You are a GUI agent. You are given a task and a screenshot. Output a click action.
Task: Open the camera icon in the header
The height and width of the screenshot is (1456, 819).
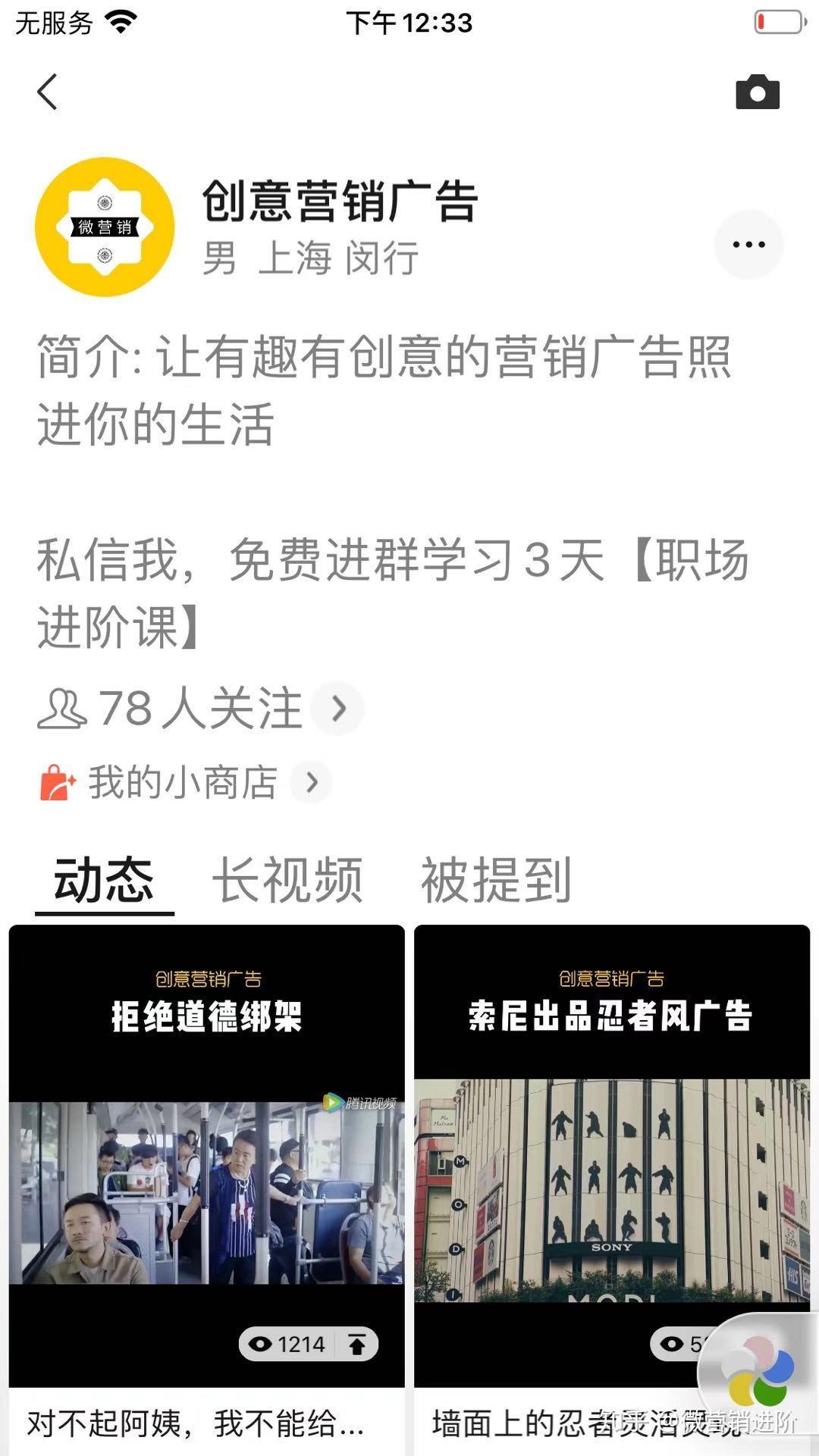(757, 92)
